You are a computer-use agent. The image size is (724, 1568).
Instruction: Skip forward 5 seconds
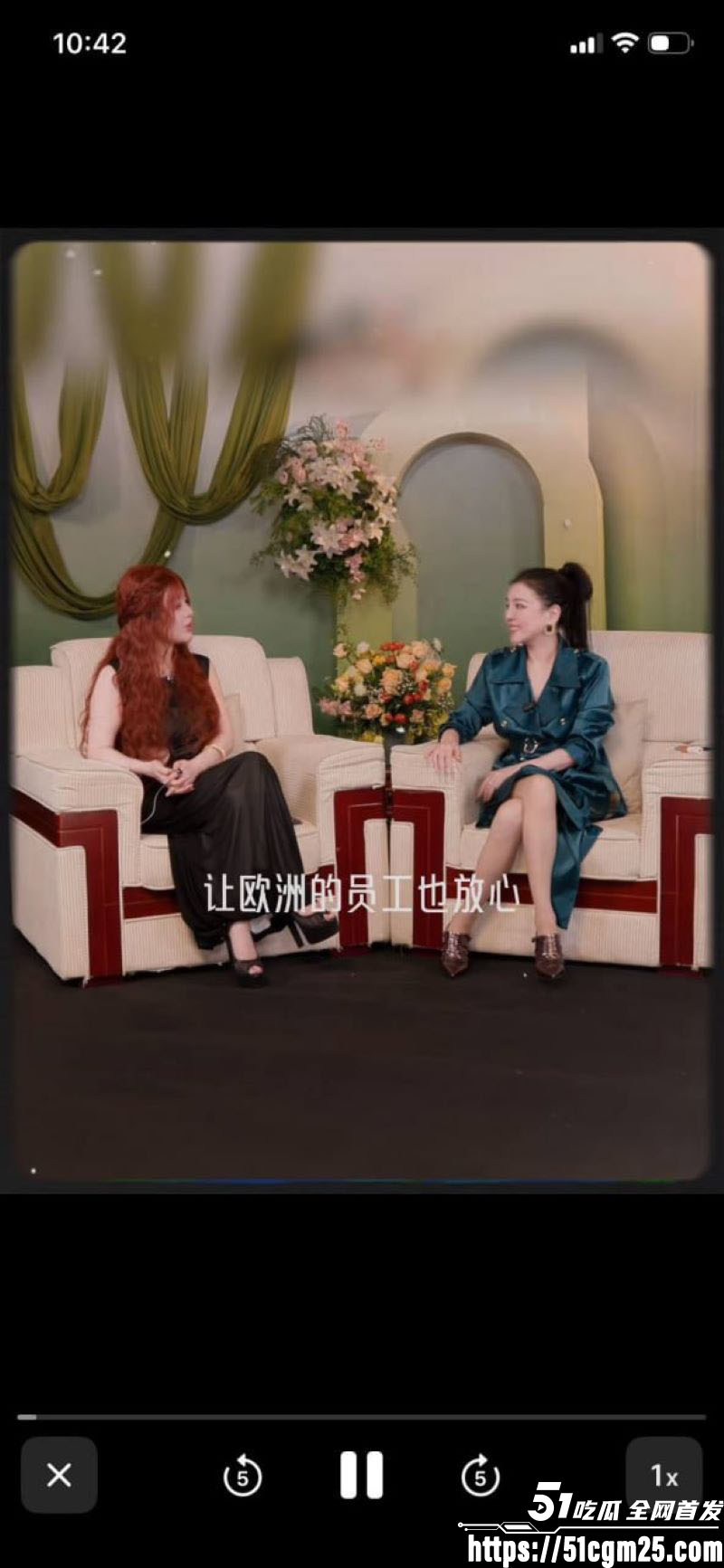(481, 1477)
